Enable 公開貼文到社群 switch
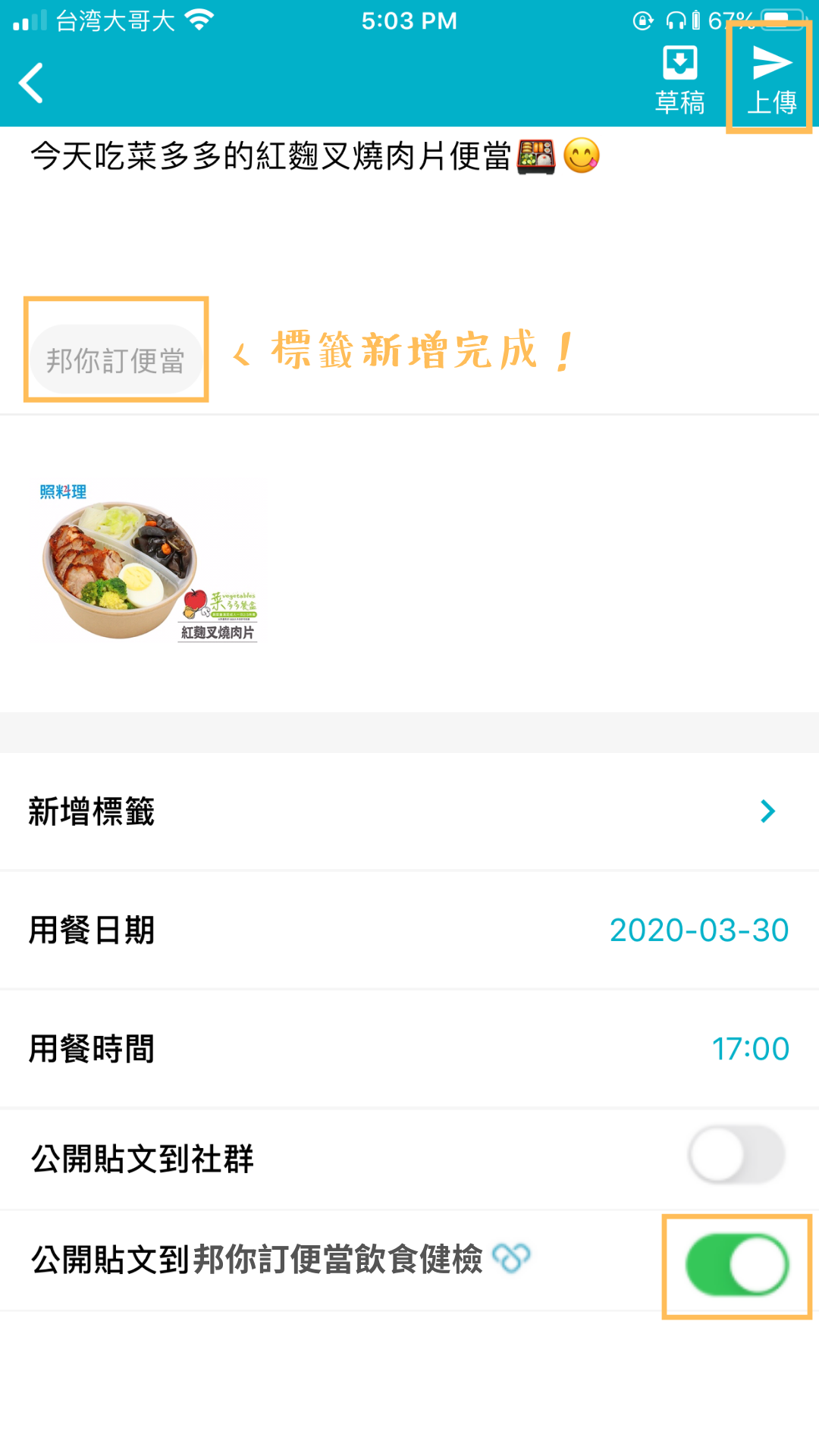819x1456 pixels. click(736, 1155)
